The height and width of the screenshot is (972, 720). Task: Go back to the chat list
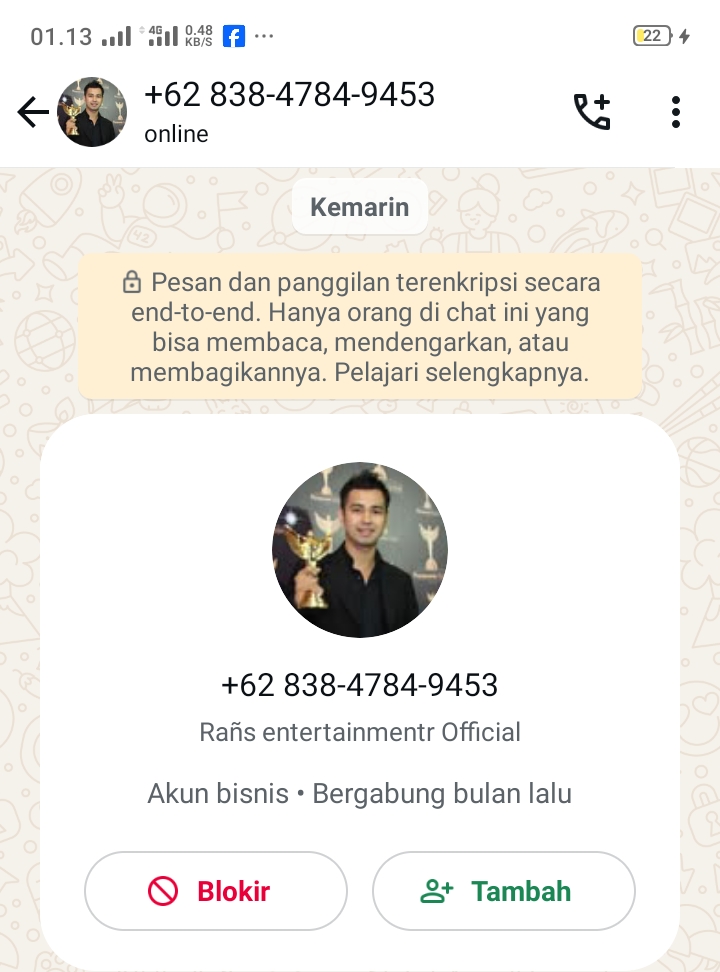click(x=33, y=112)
